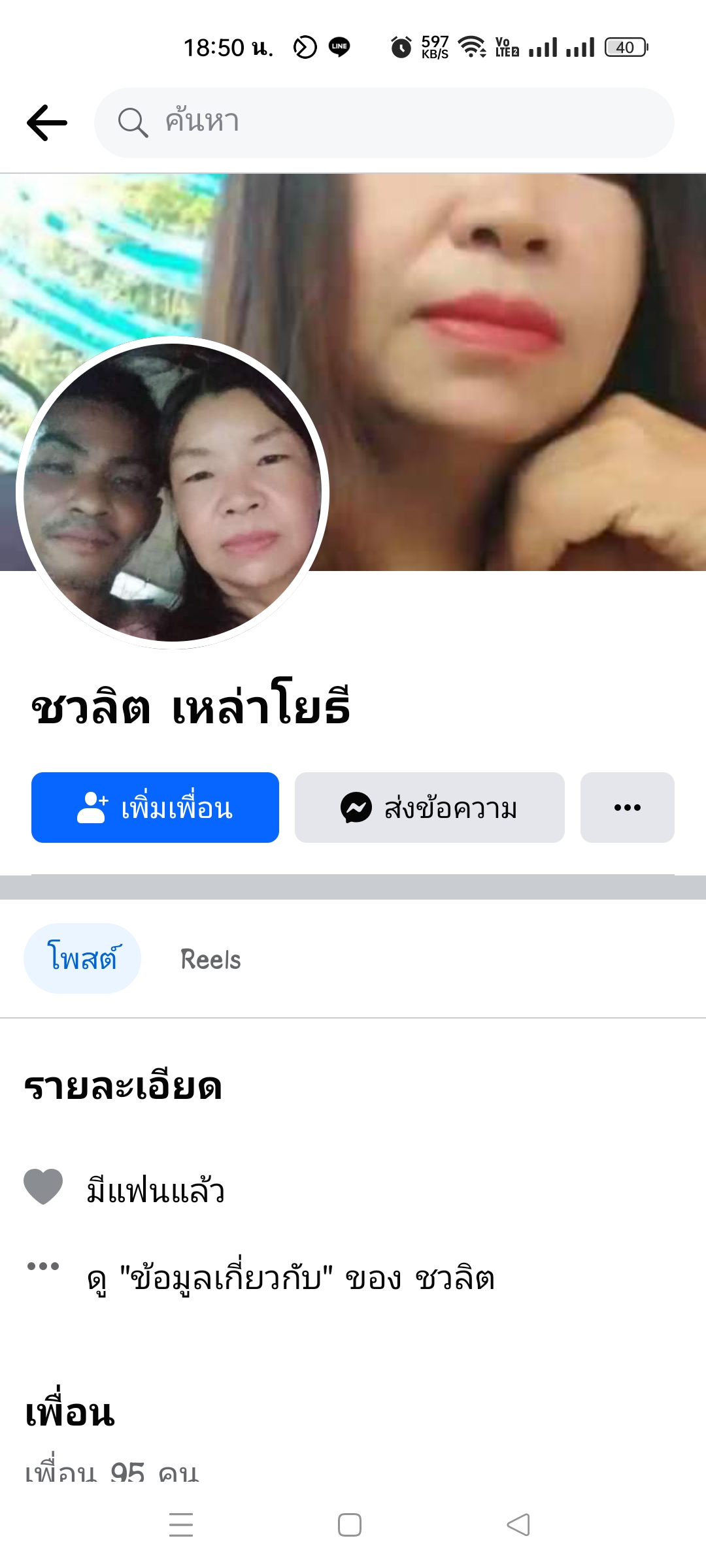The width and height of the screenshot is (706, 1568).
Task: Send a message via ส่งข้อความ
Action: [x=429, y=808]
